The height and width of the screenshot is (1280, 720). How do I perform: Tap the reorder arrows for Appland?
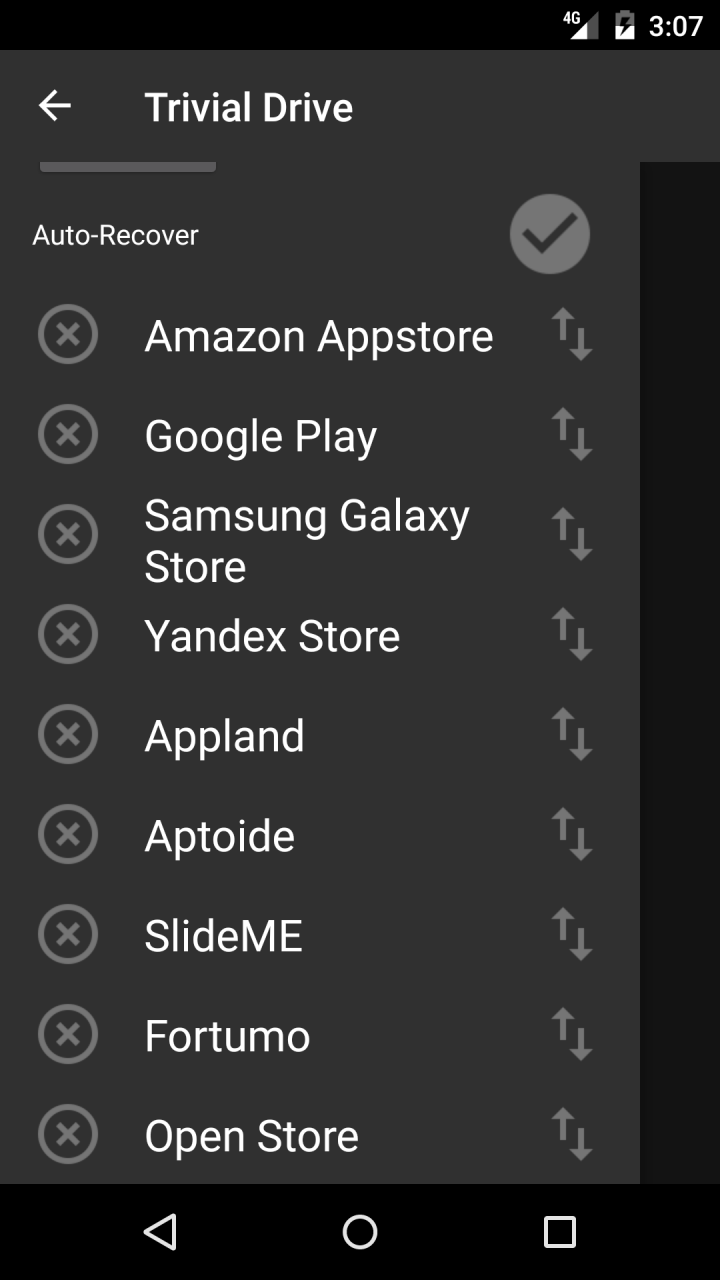572,734
